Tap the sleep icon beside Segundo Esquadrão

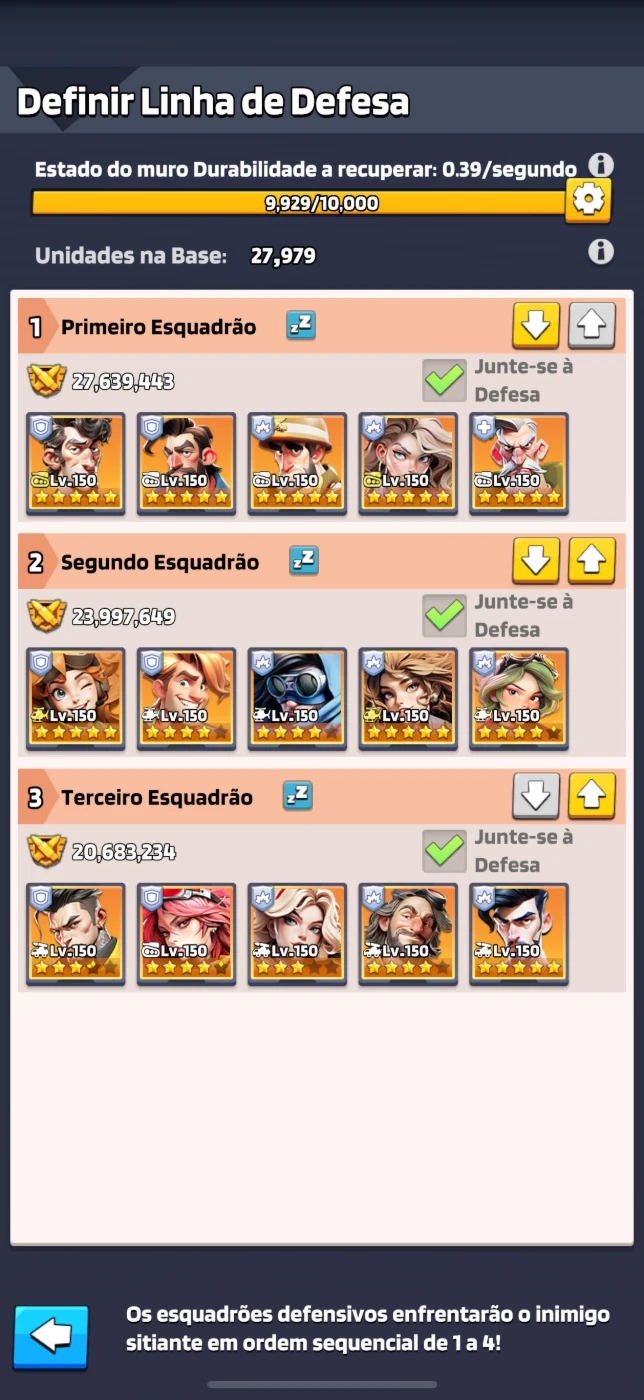click(x=304, y=560)
